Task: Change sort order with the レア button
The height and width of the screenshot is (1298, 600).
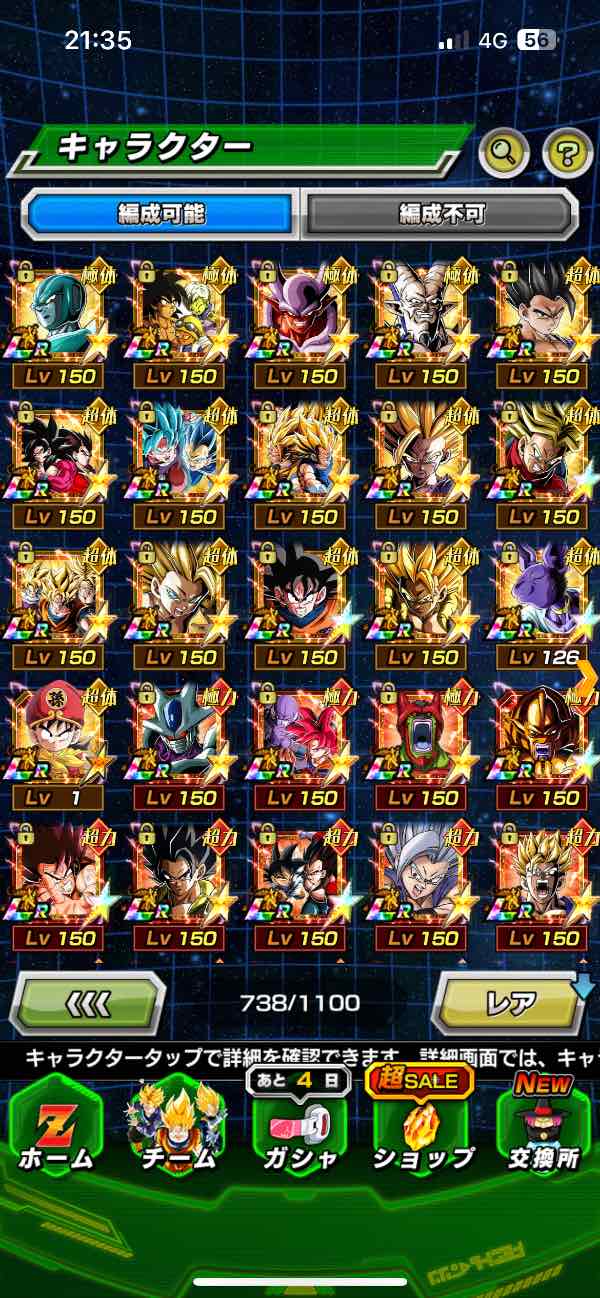Action: point(510,1001)
